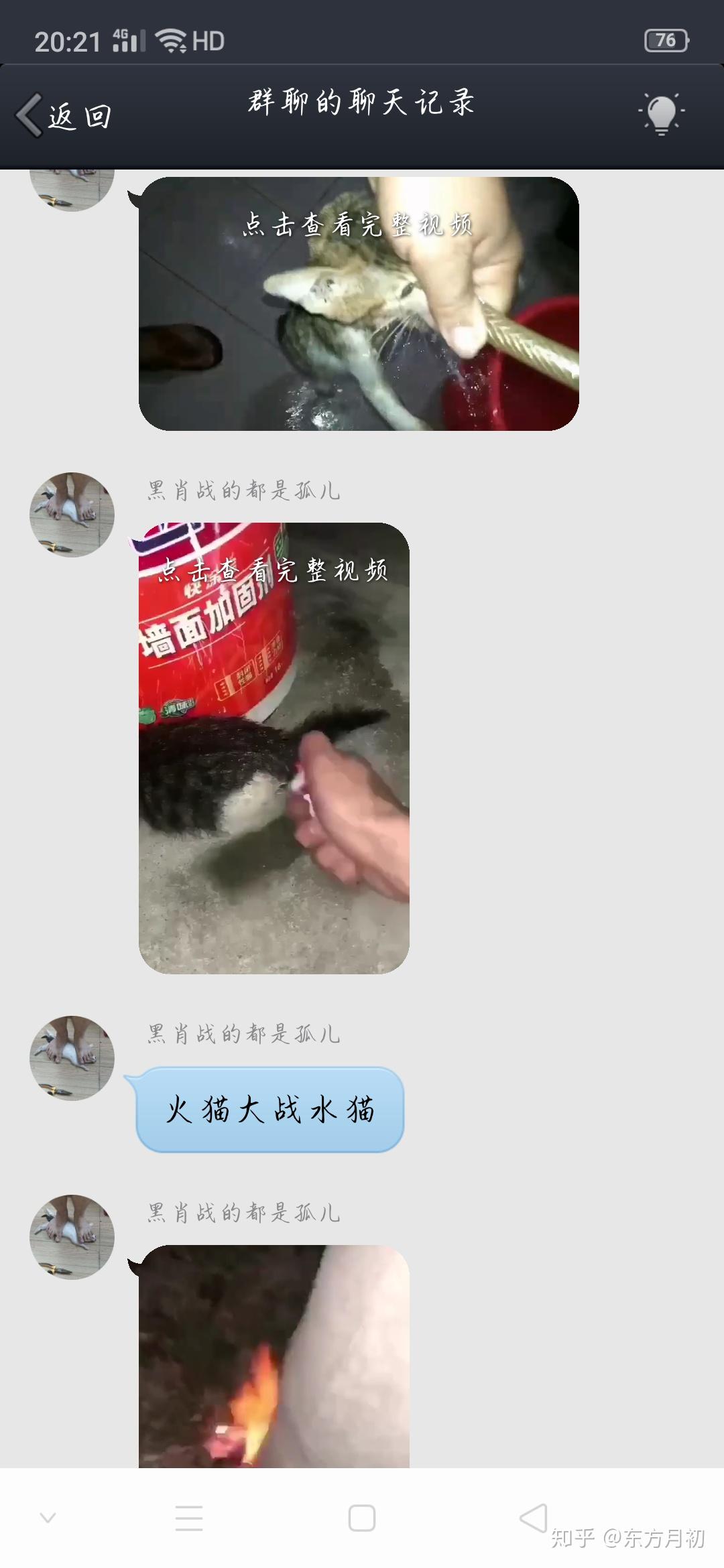Tap the 火猫大战水猫 message bubble

click(x=269, y=1110)
